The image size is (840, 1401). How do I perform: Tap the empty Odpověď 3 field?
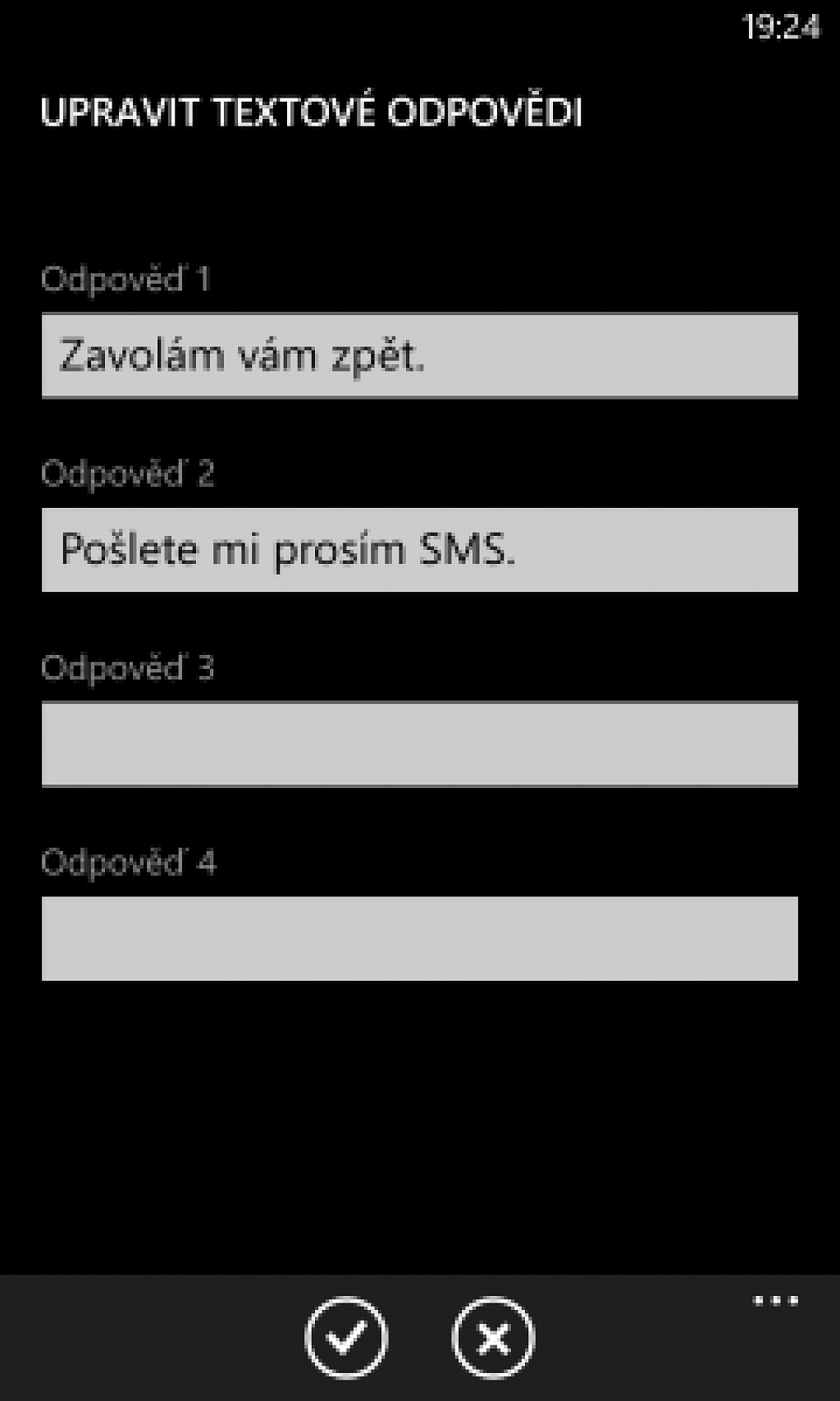coord(419,744)
